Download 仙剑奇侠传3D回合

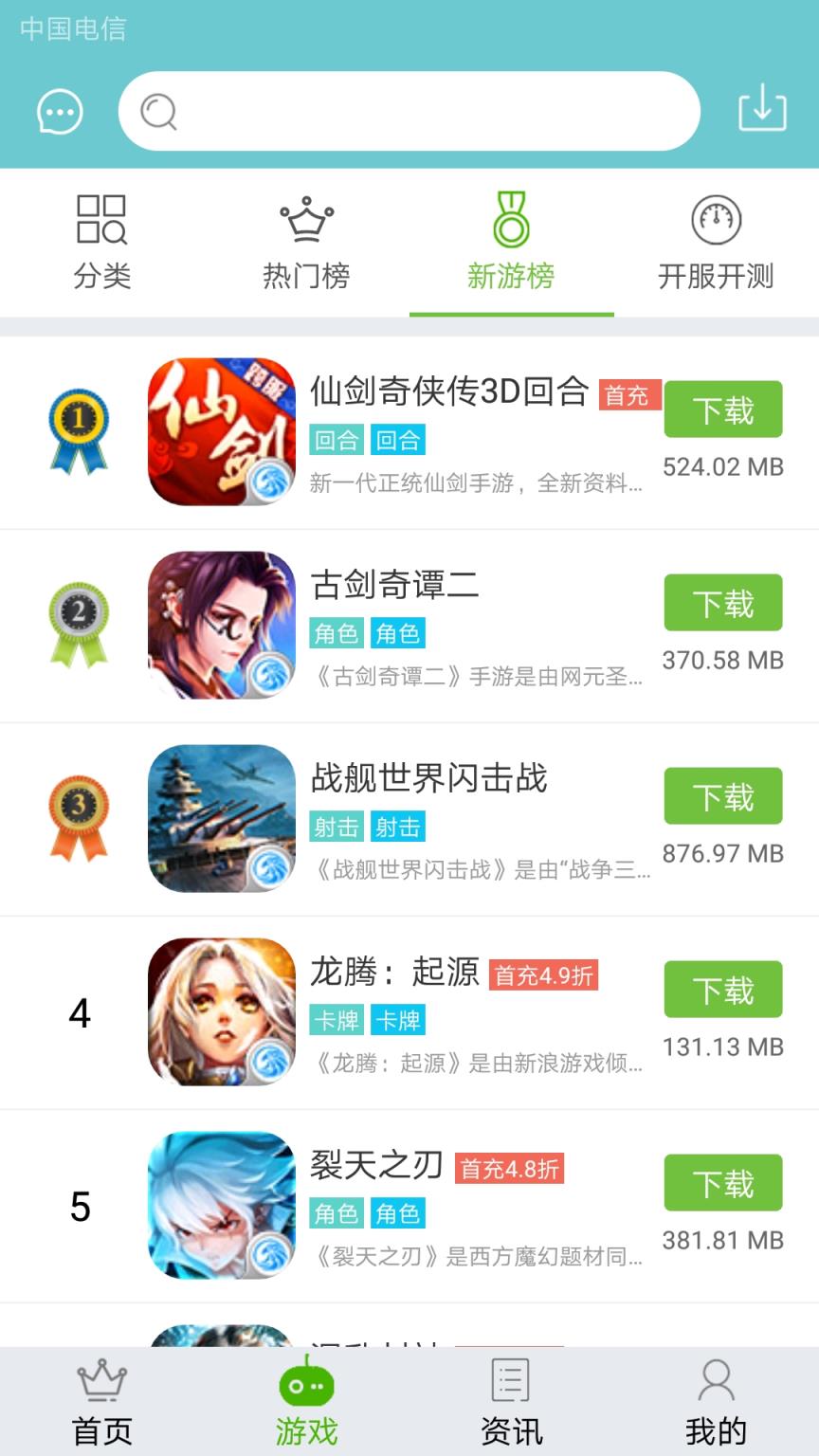point(722,409)
